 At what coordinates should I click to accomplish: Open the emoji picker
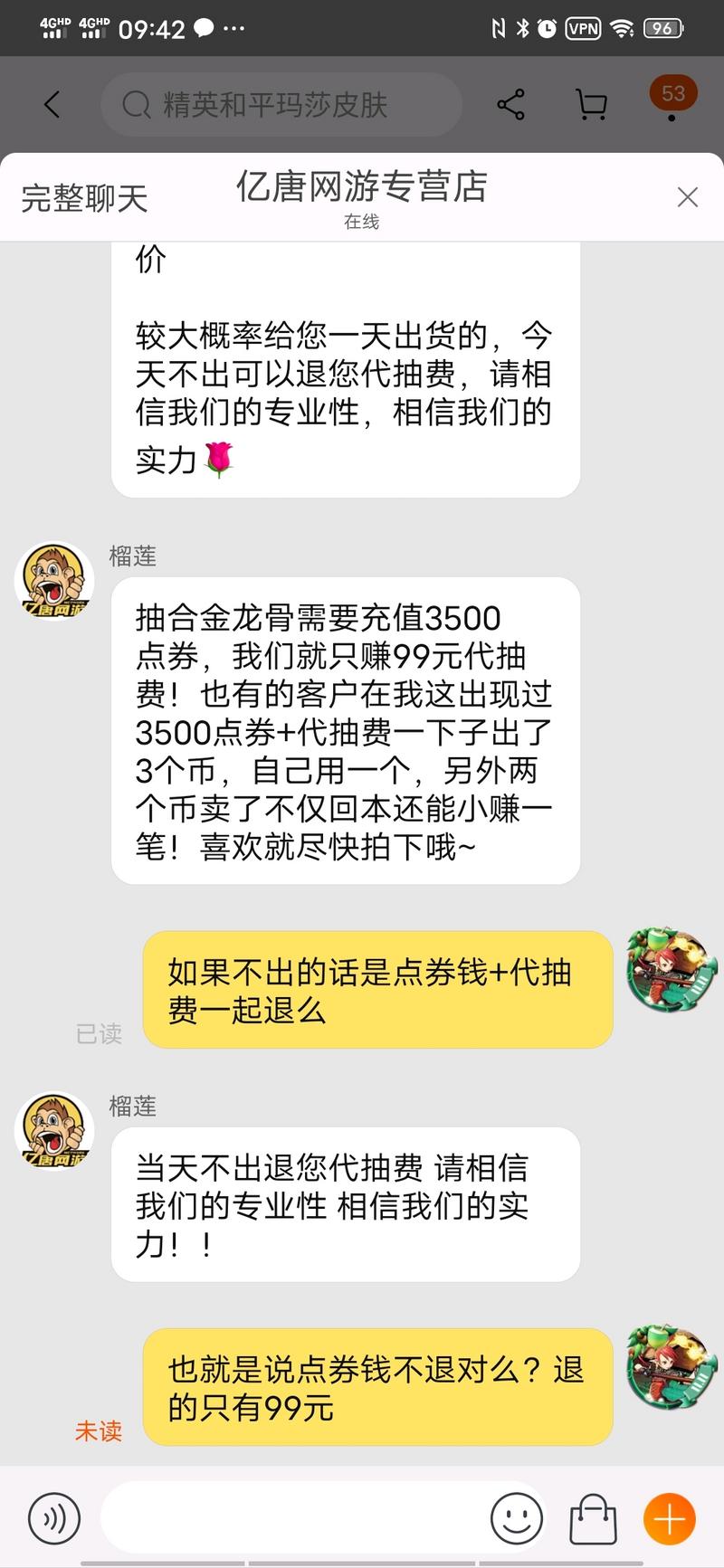pyautogui.click(x=516, y=1517)
